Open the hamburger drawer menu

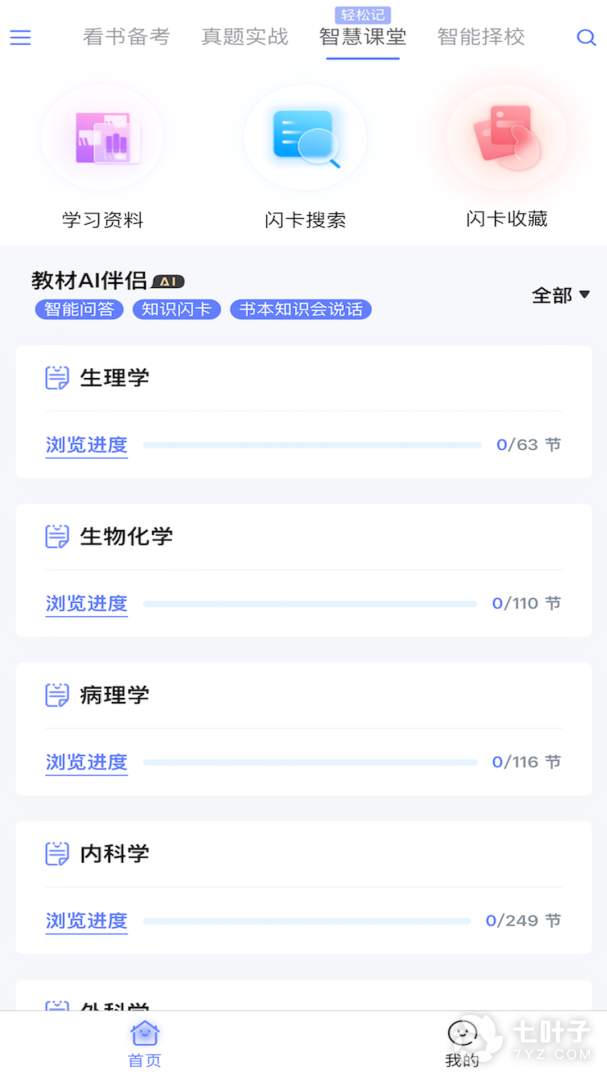[20, 38]
